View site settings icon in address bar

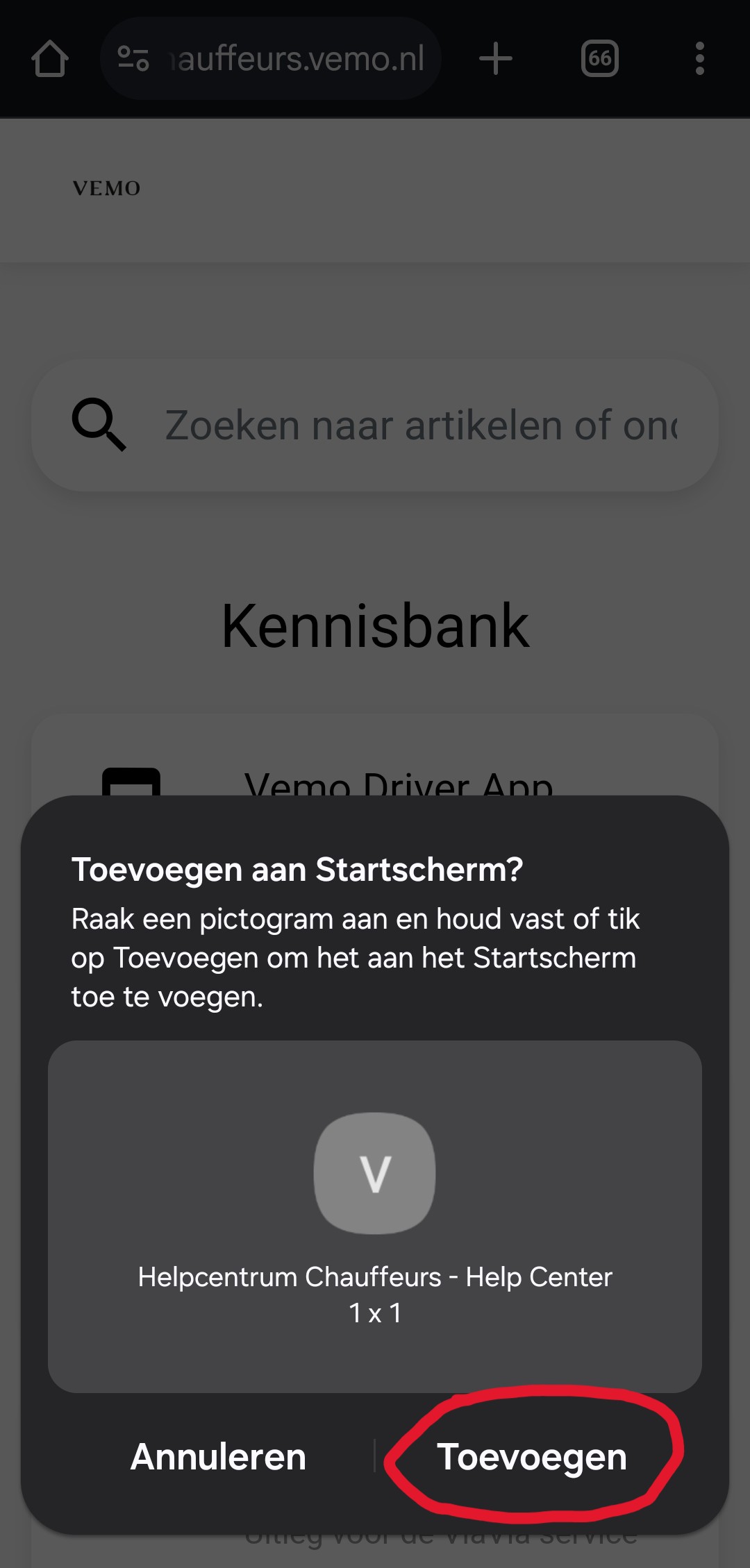(x=133, y=59)
